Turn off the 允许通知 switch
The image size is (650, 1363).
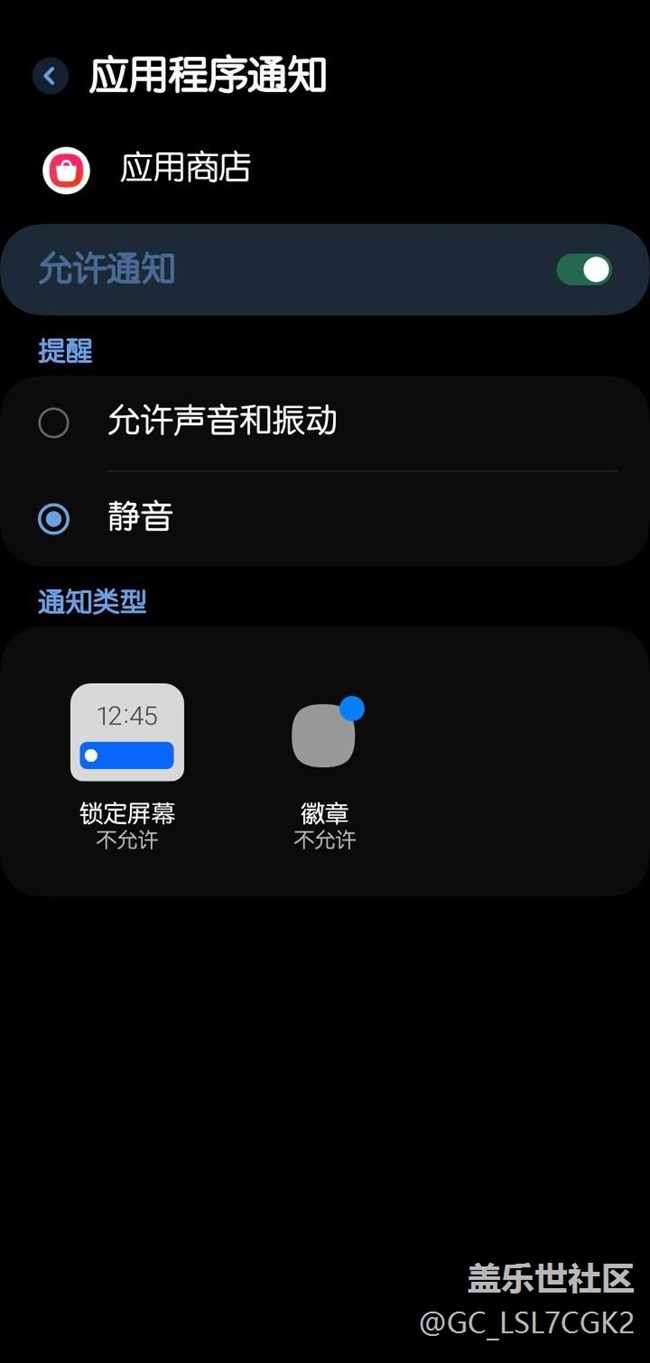[584, 269]
